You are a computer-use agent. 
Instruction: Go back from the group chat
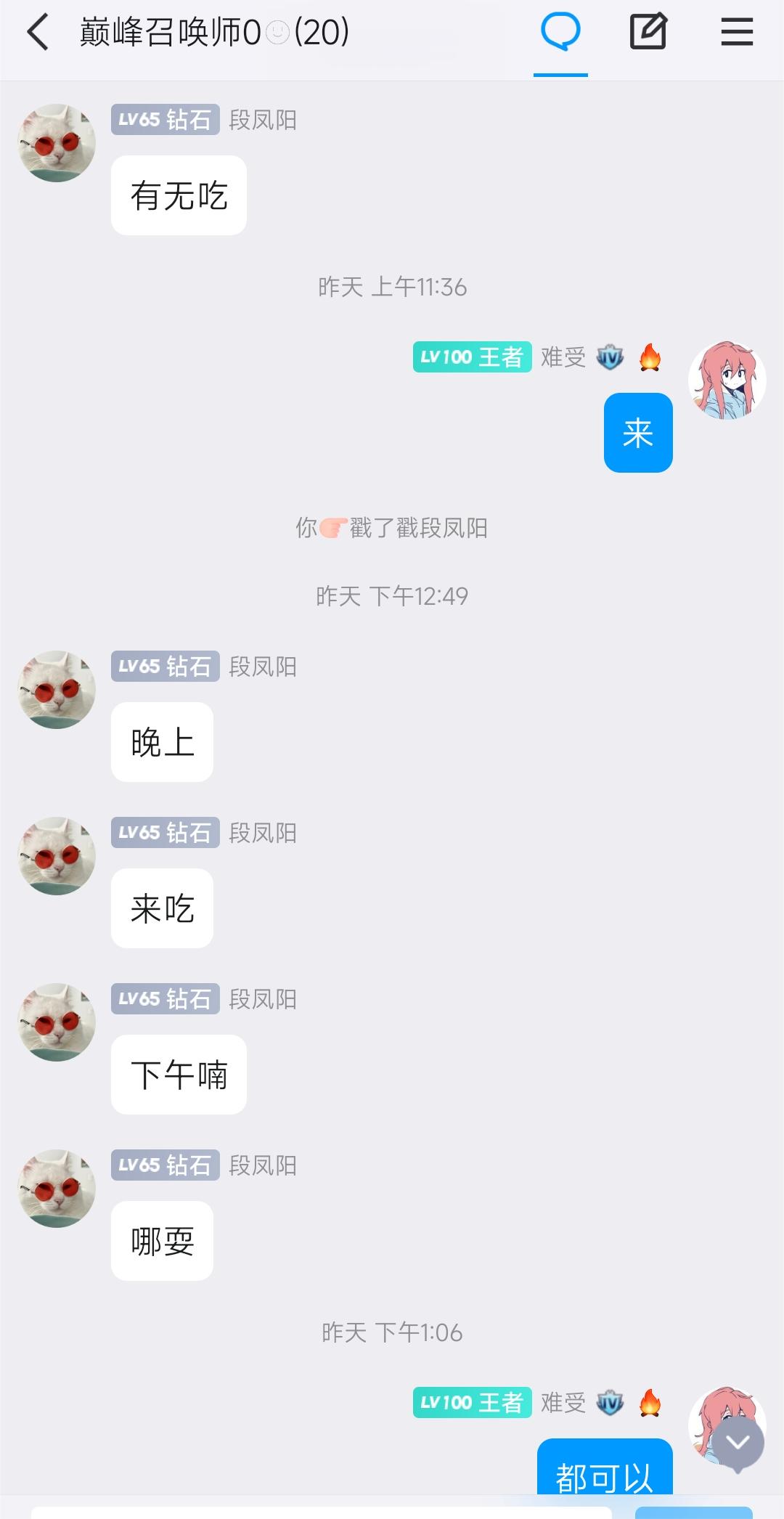pos(38,33)
